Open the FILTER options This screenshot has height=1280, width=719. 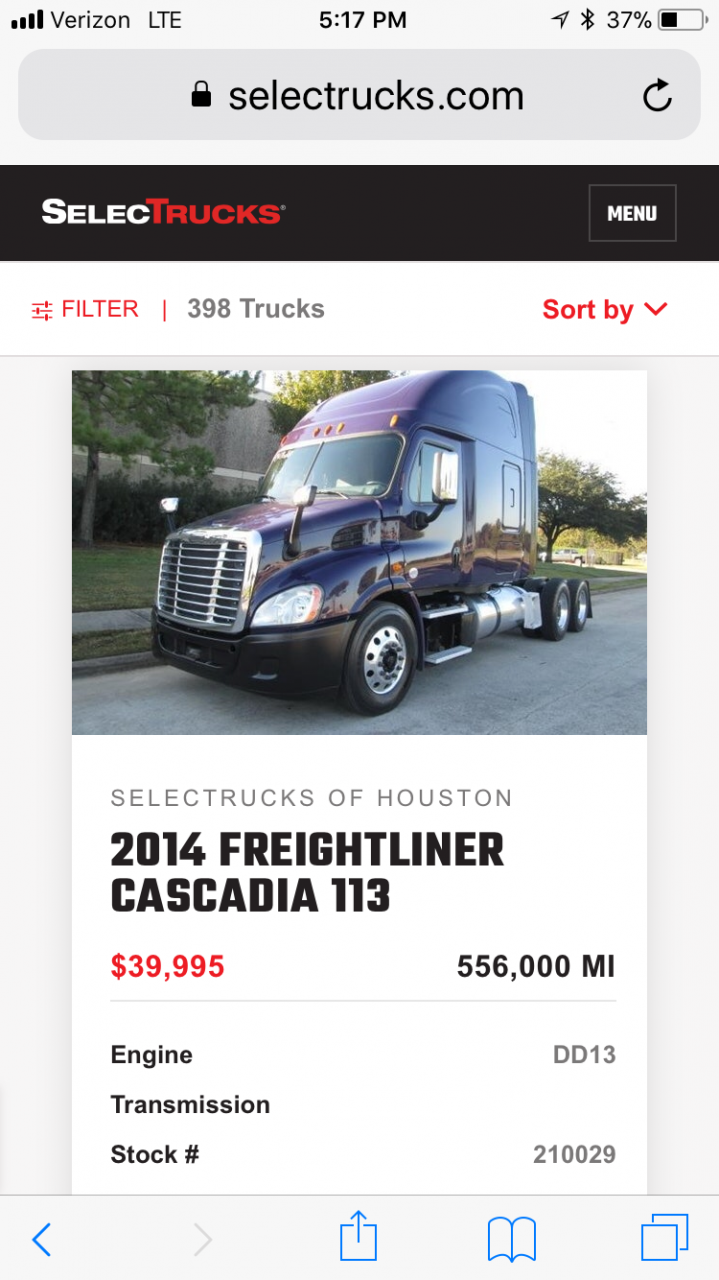tap(85, 310)
